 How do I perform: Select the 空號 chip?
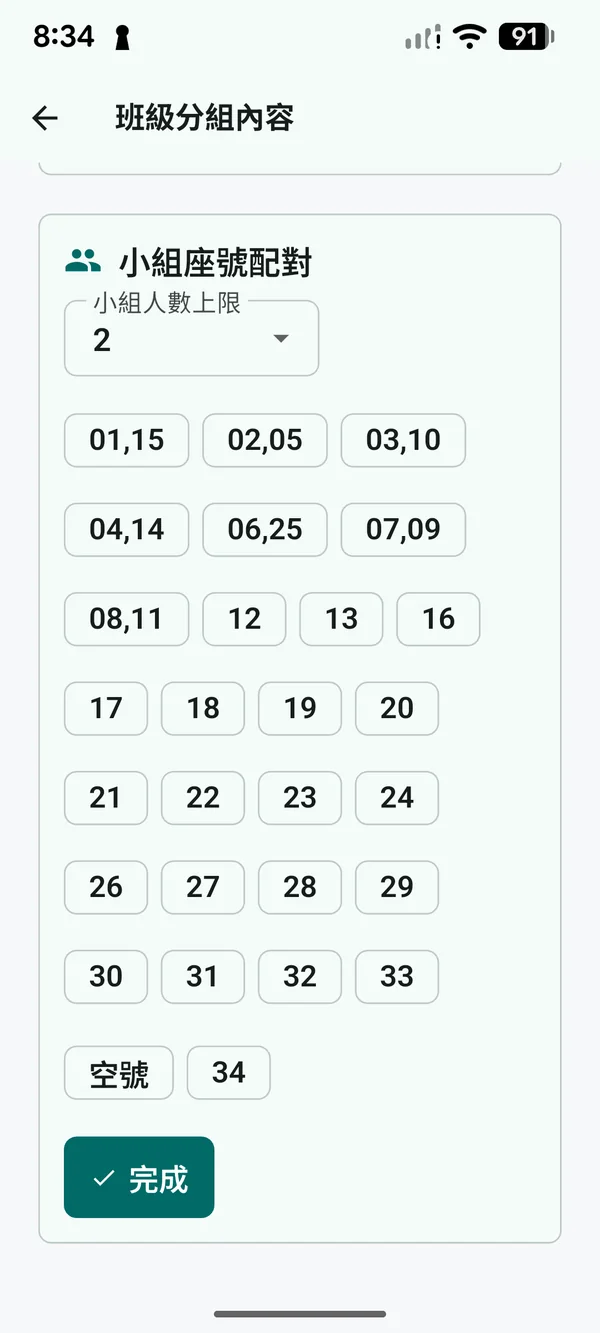pos(119,1073)
